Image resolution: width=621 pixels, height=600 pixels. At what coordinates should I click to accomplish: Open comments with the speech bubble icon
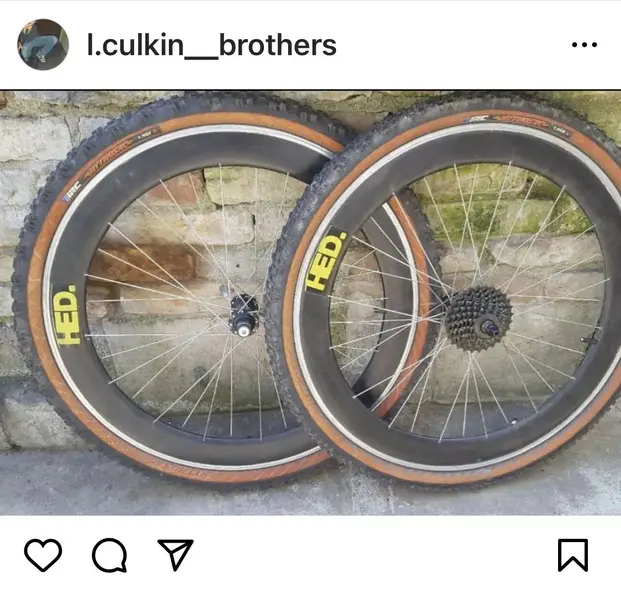109,554
